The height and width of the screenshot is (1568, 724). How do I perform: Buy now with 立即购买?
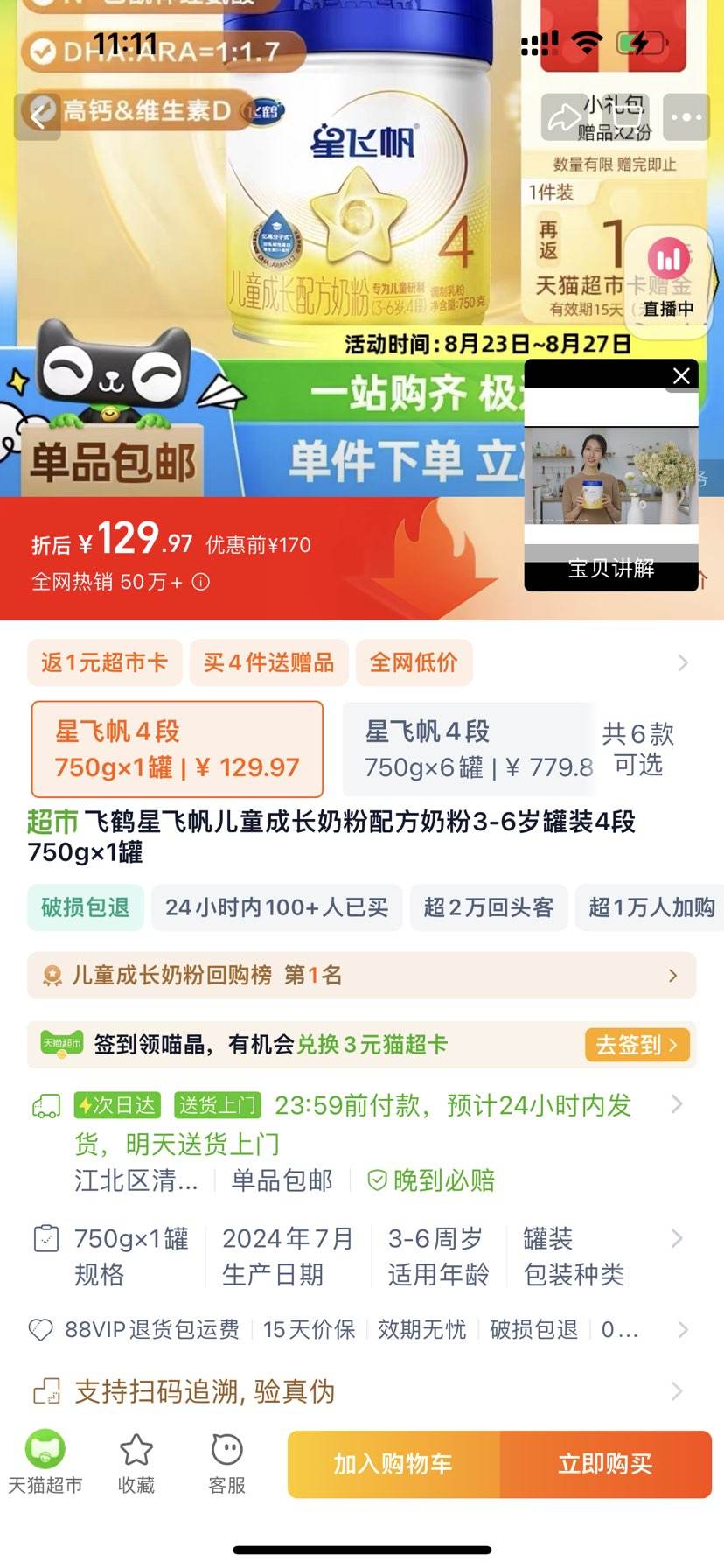click(x=605, y=1464)
